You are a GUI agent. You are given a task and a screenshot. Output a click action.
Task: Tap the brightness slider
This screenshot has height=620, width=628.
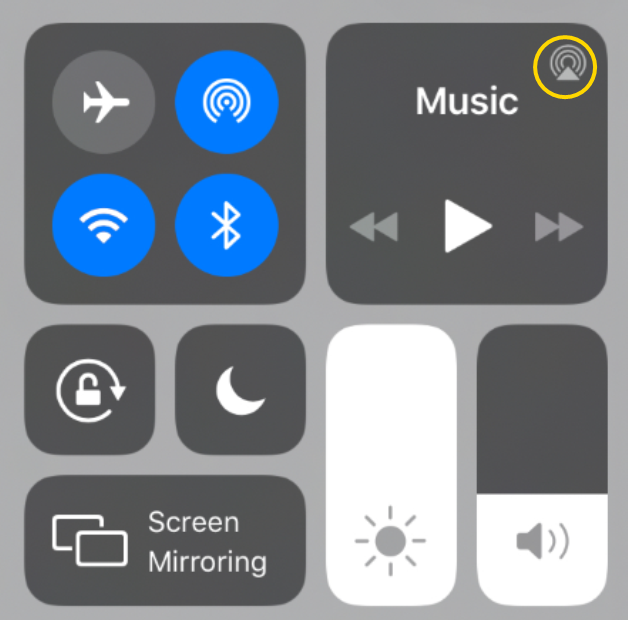[391, 465]
